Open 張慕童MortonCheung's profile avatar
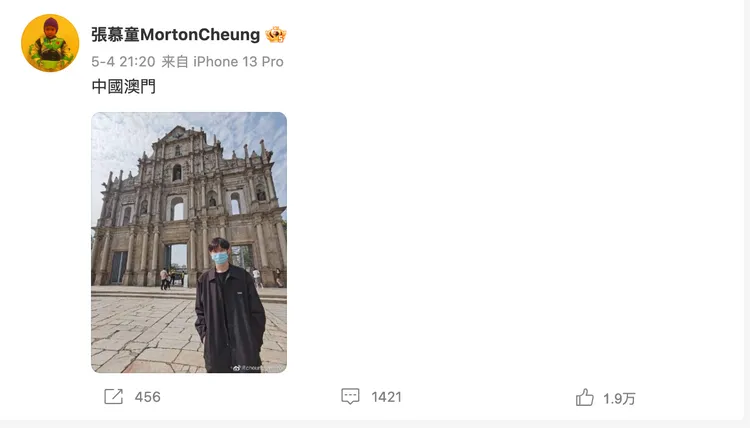 [x=50, y=43]
